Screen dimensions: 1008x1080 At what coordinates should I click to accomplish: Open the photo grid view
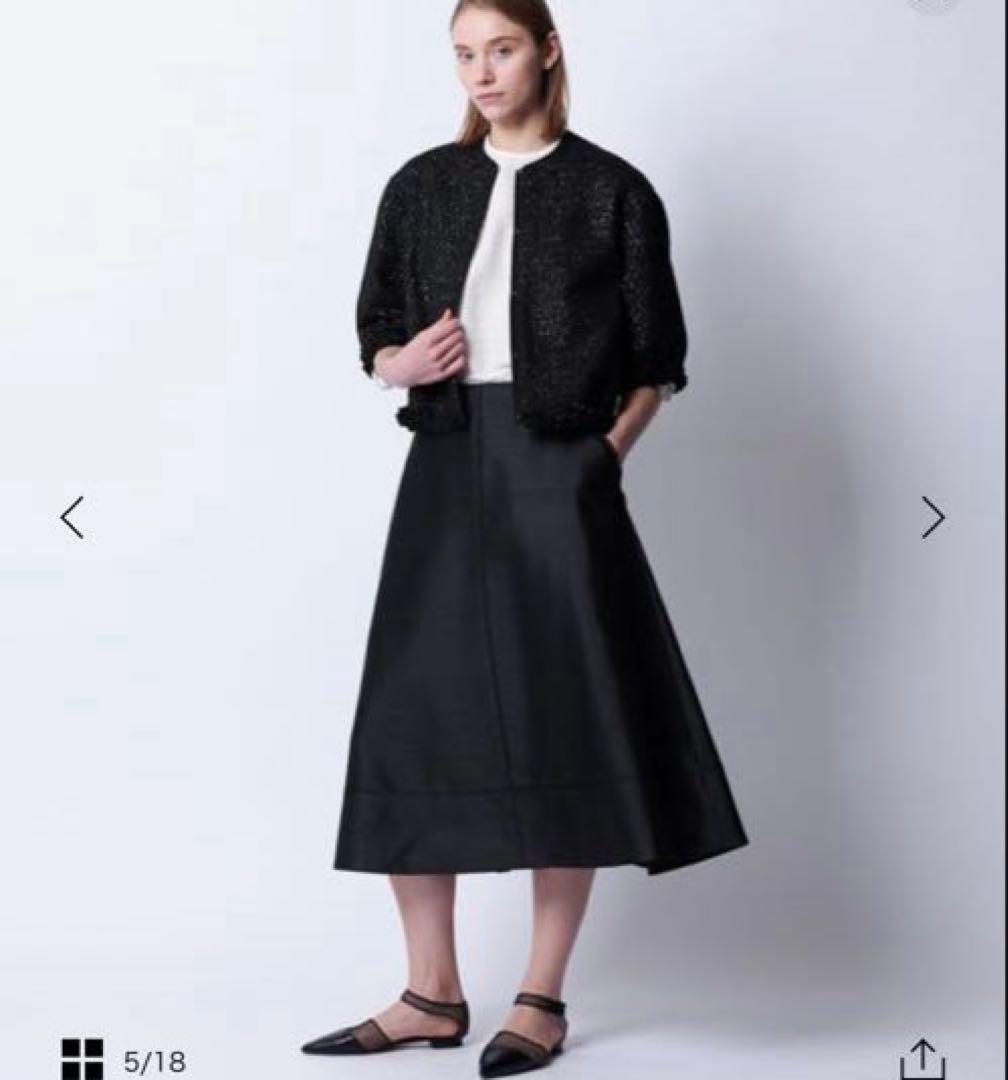coord(82,1058)
